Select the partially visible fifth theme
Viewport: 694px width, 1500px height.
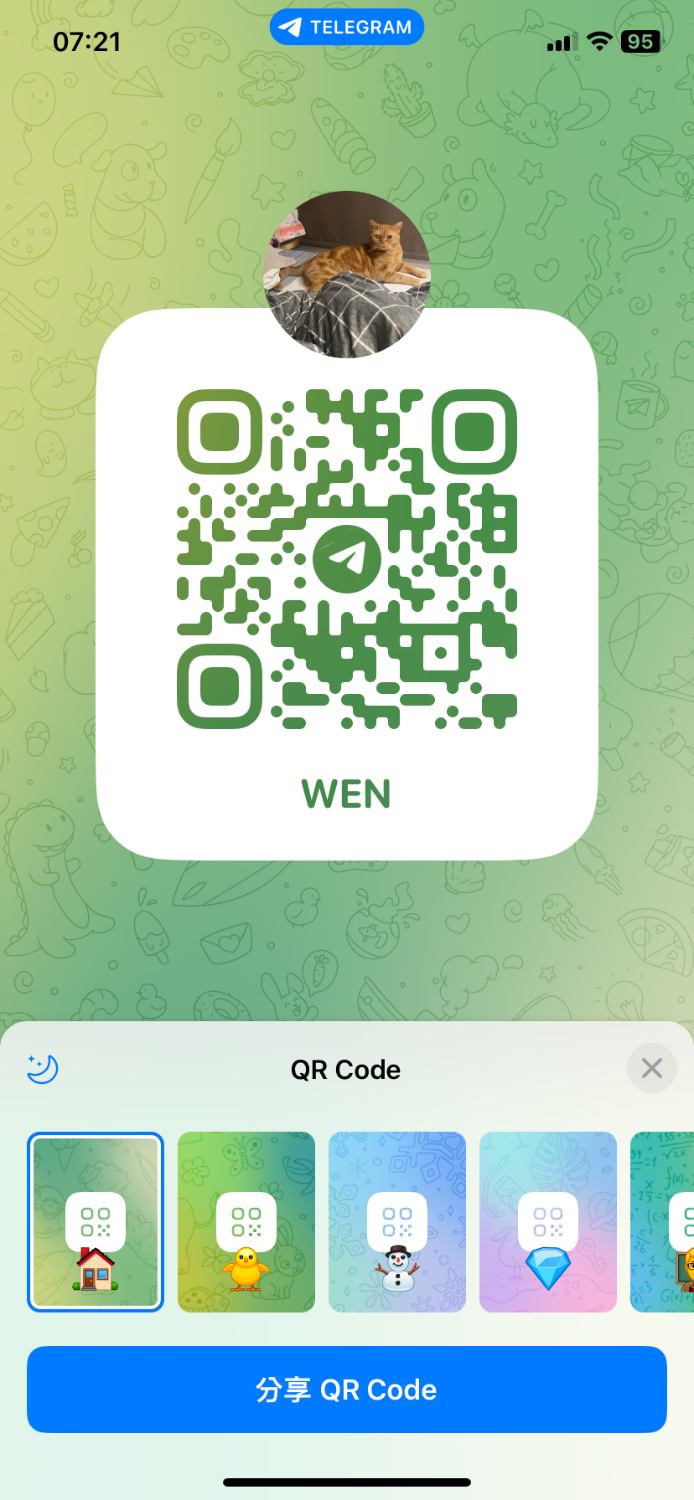[x=665, y=1222]
